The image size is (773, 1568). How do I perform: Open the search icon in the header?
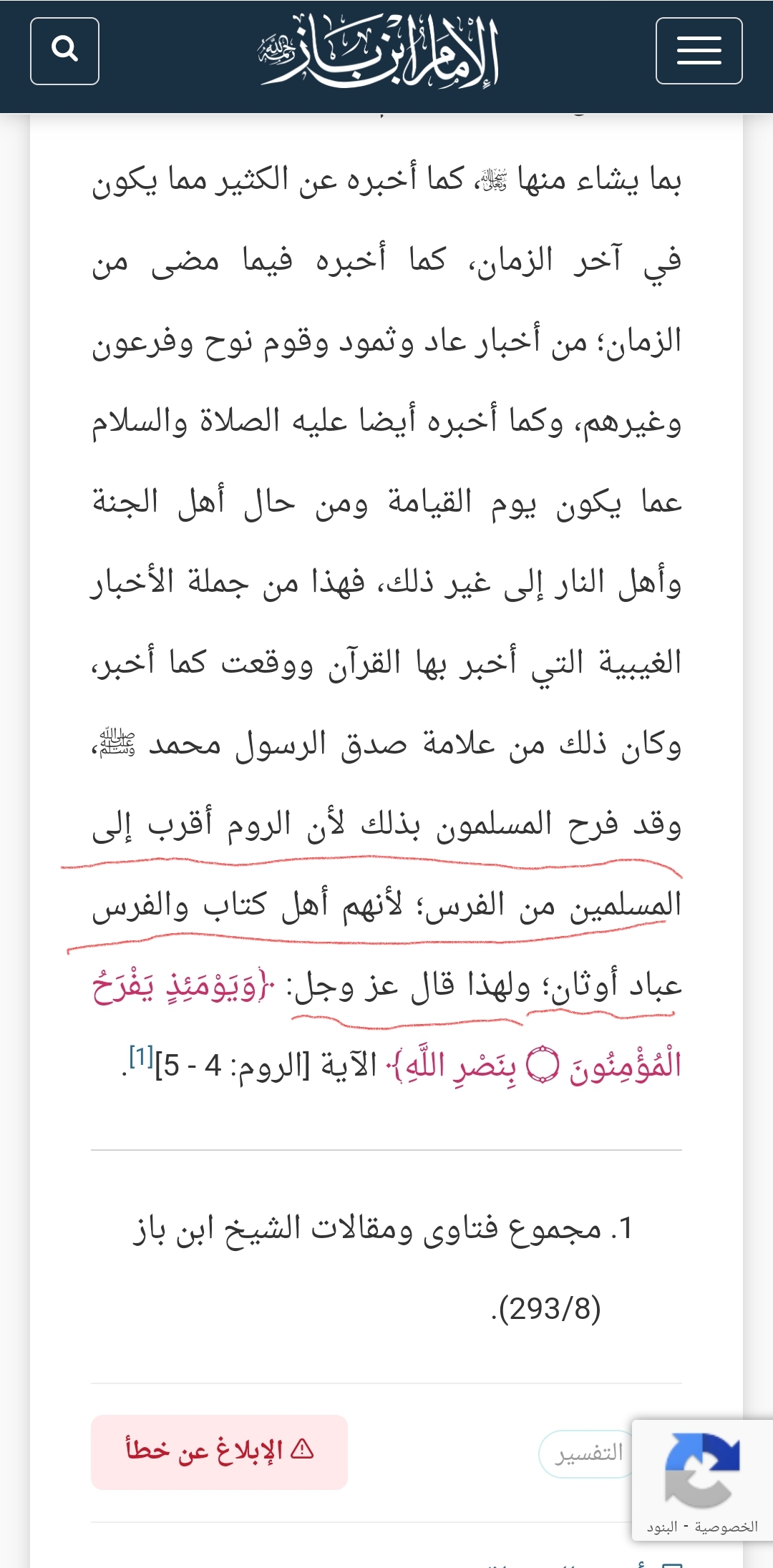point(64,51)
